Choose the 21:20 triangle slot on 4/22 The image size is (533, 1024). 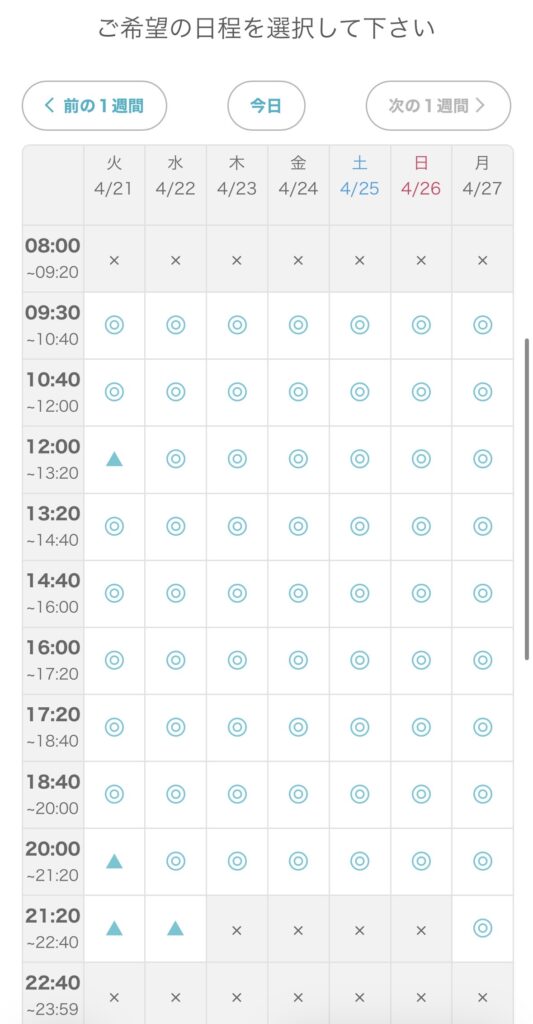(176, 928)
